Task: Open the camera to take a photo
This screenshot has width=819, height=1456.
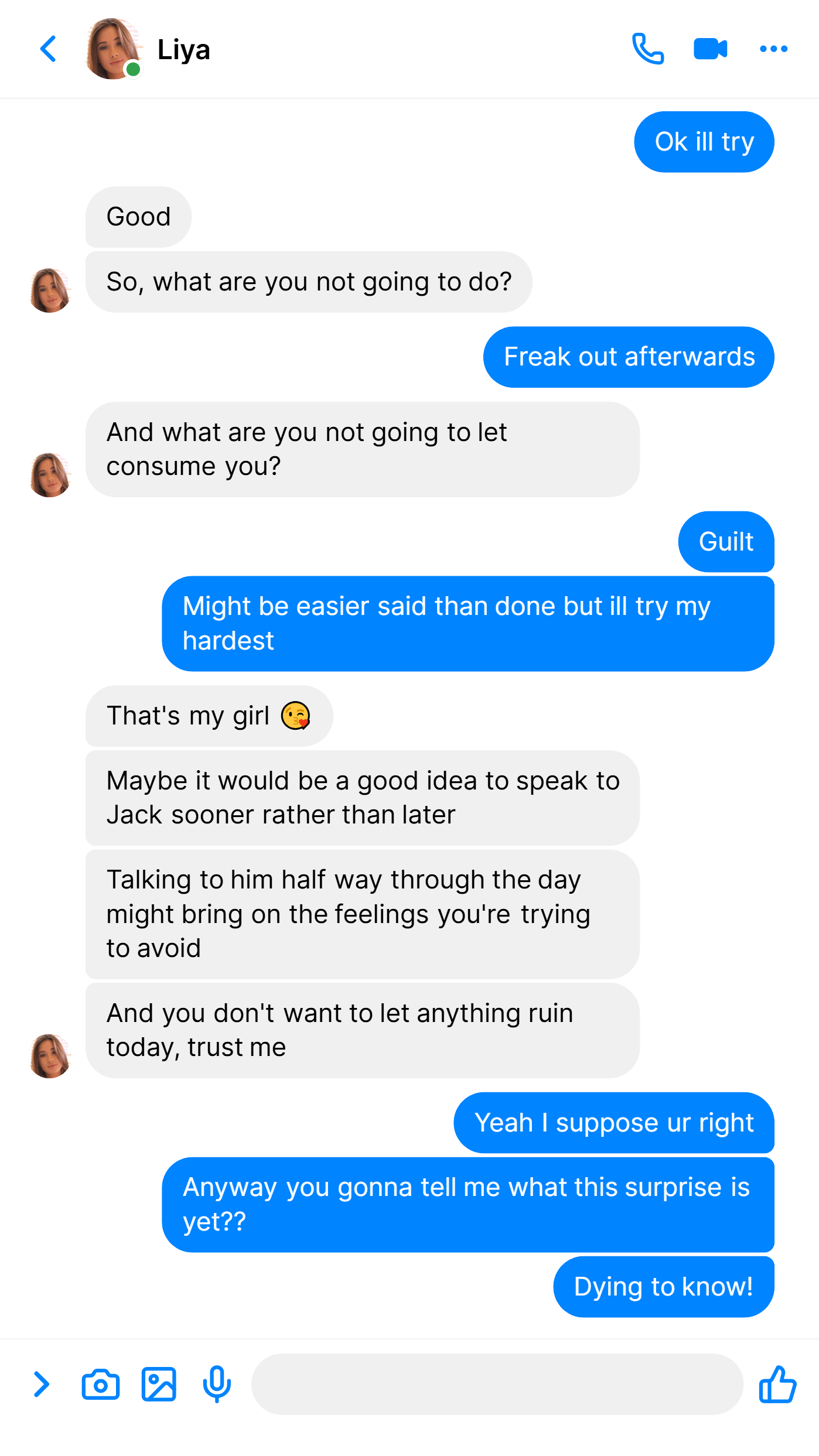Action: pos(101,1384)
